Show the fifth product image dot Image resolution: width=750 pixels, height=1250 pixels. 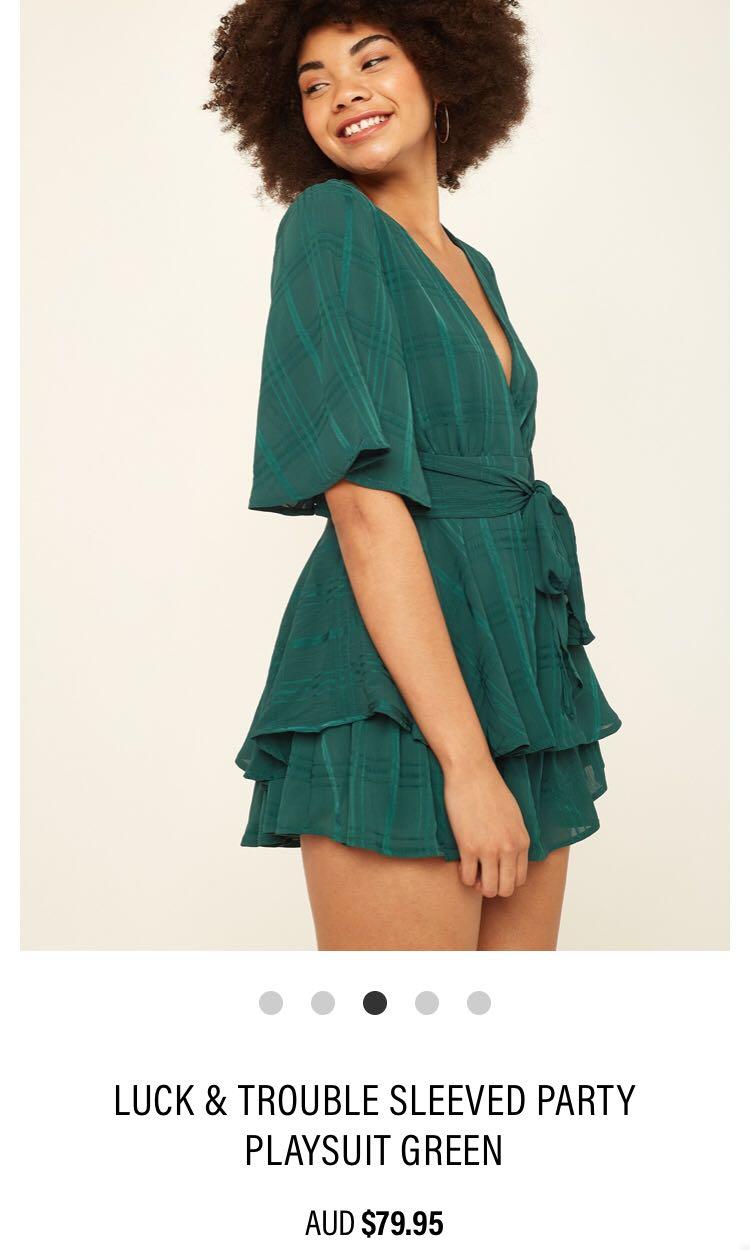point(479,1003)
